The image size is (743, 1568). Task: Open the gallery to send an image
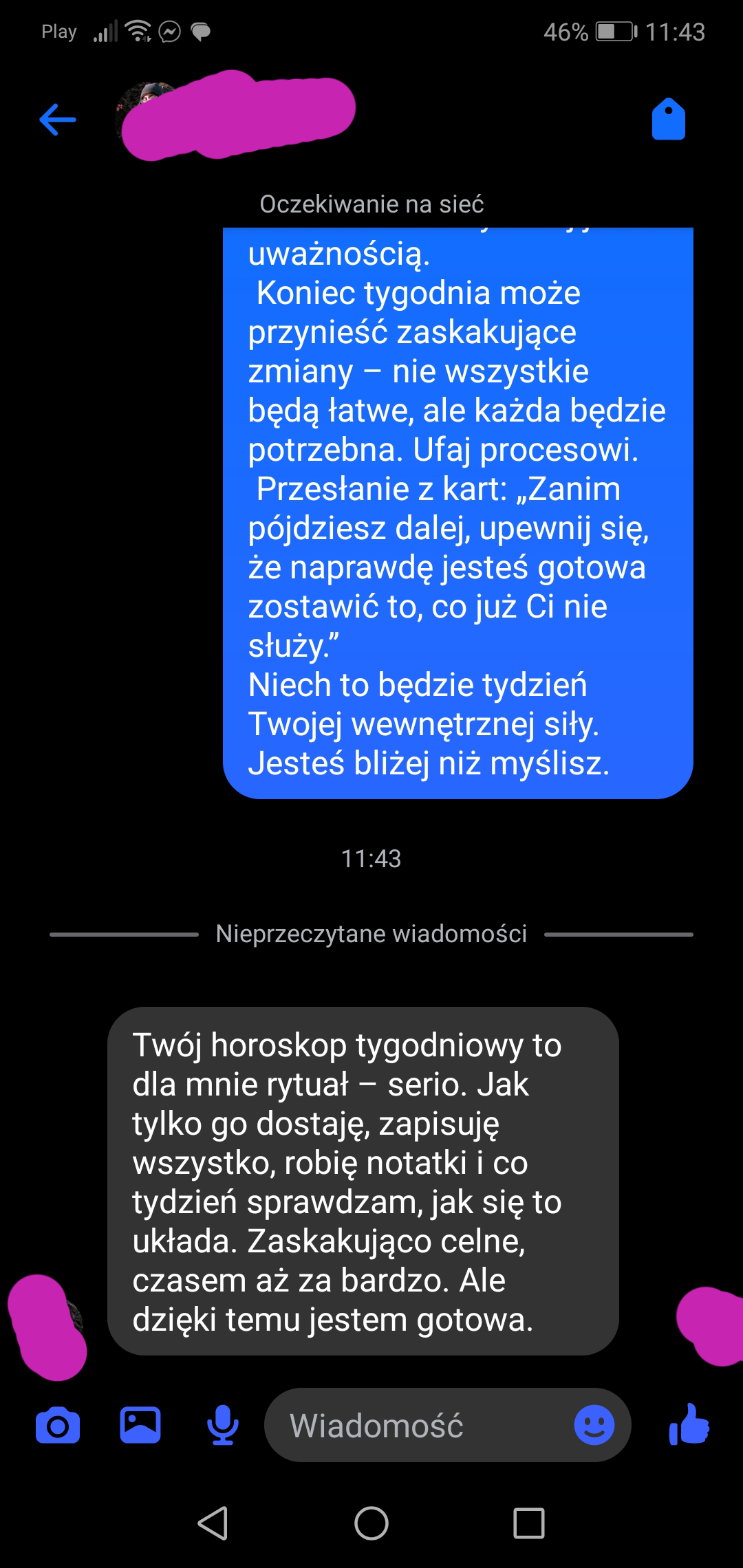(x=140, y=1425)
